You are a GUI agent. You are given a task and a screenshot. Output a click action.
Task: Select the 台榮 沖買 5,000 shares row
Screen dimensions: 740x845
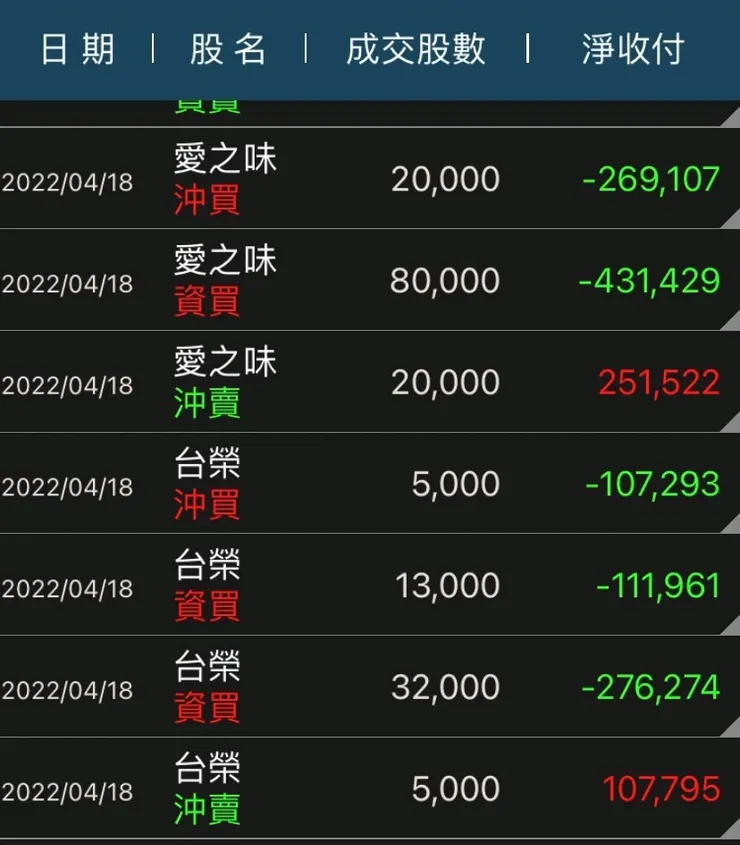click(370, 483)
